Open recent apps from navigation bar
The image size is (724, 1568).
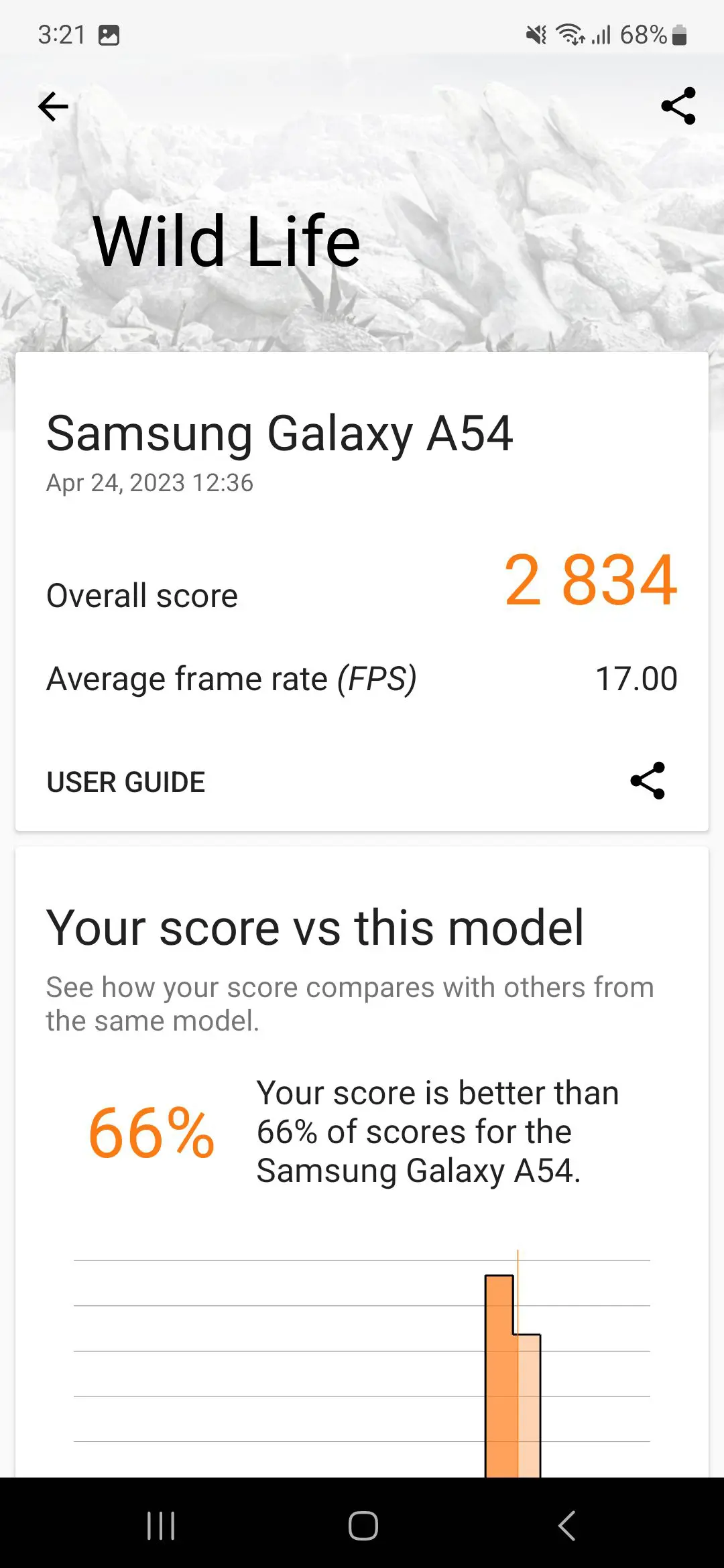(x=161, y=1526)
